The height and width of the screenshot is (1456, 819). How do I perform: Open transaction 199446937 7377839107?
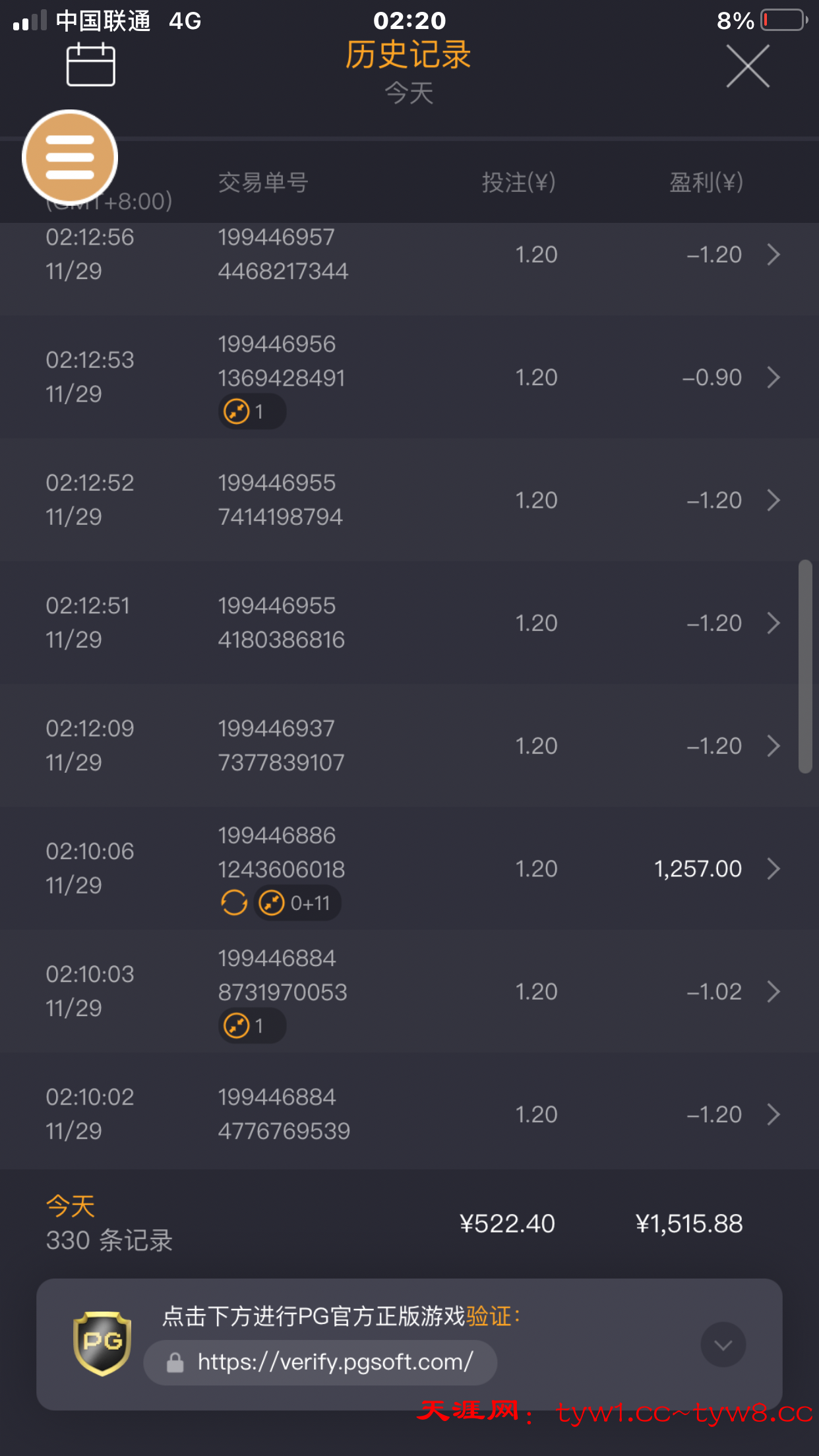tap(409, 745)
